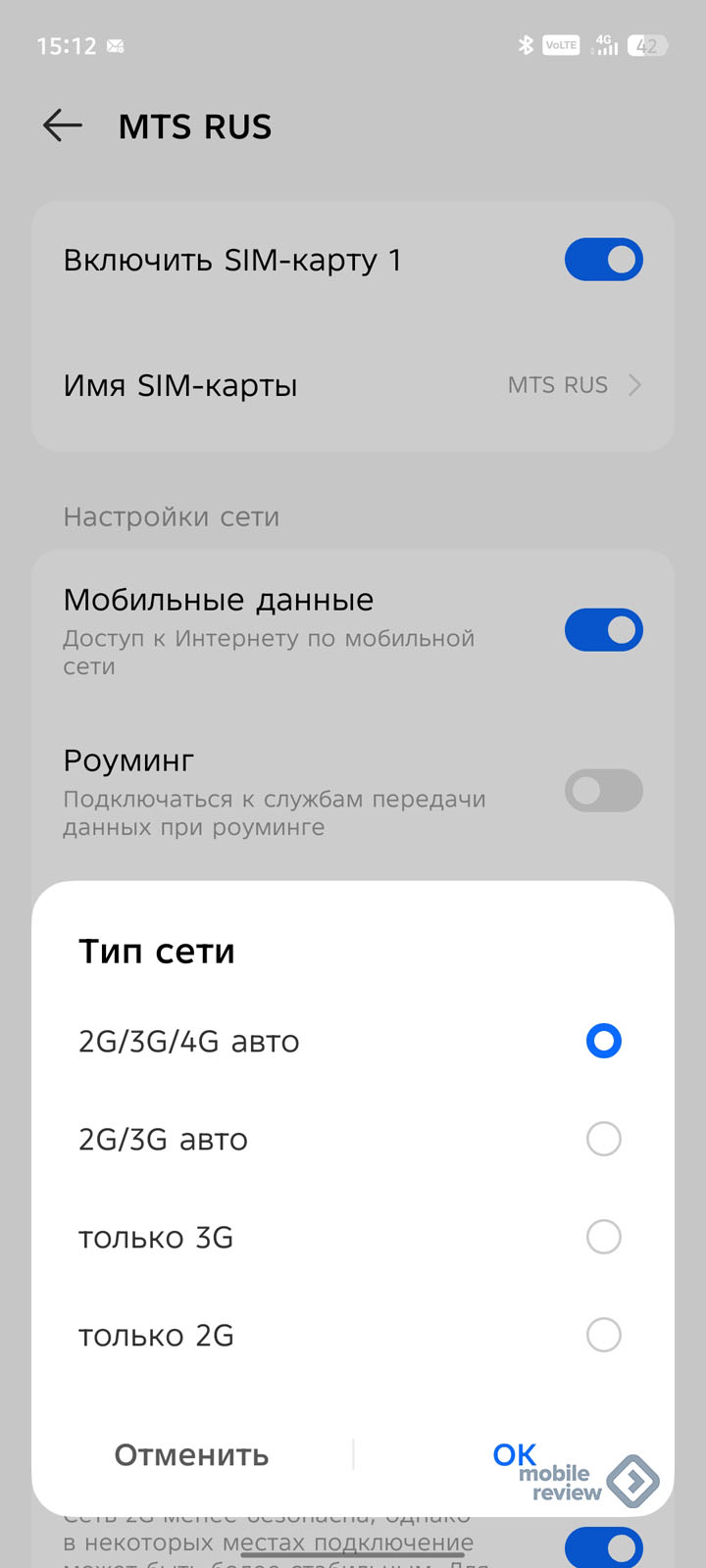Tap Отменить to cancel the dialog
The width and height of the screenshot is (706, 1568).
click(x=192, y=1455)
